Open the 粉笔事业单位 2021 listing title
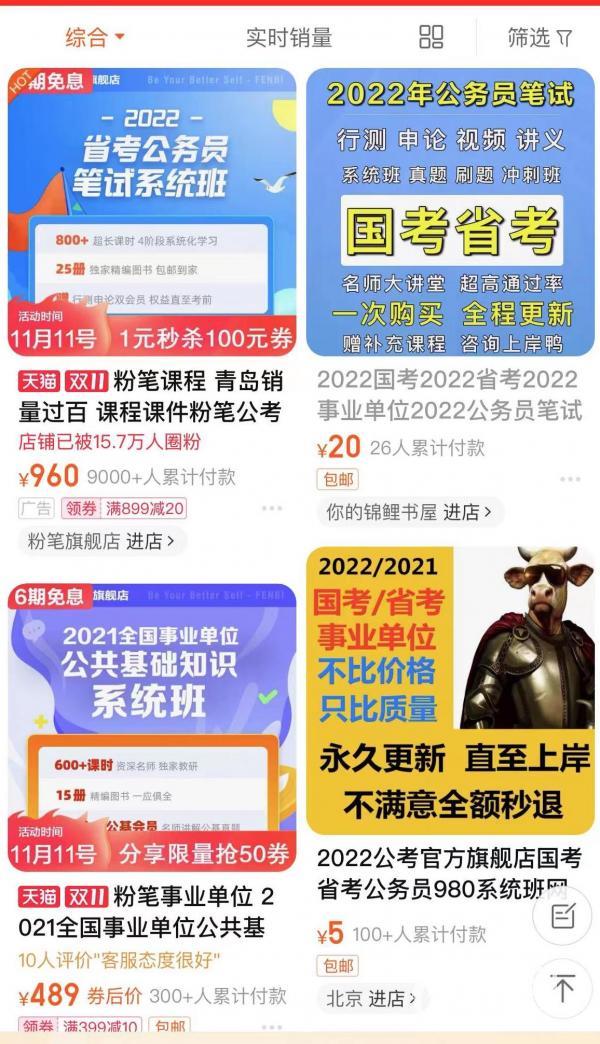 [146, 912]
